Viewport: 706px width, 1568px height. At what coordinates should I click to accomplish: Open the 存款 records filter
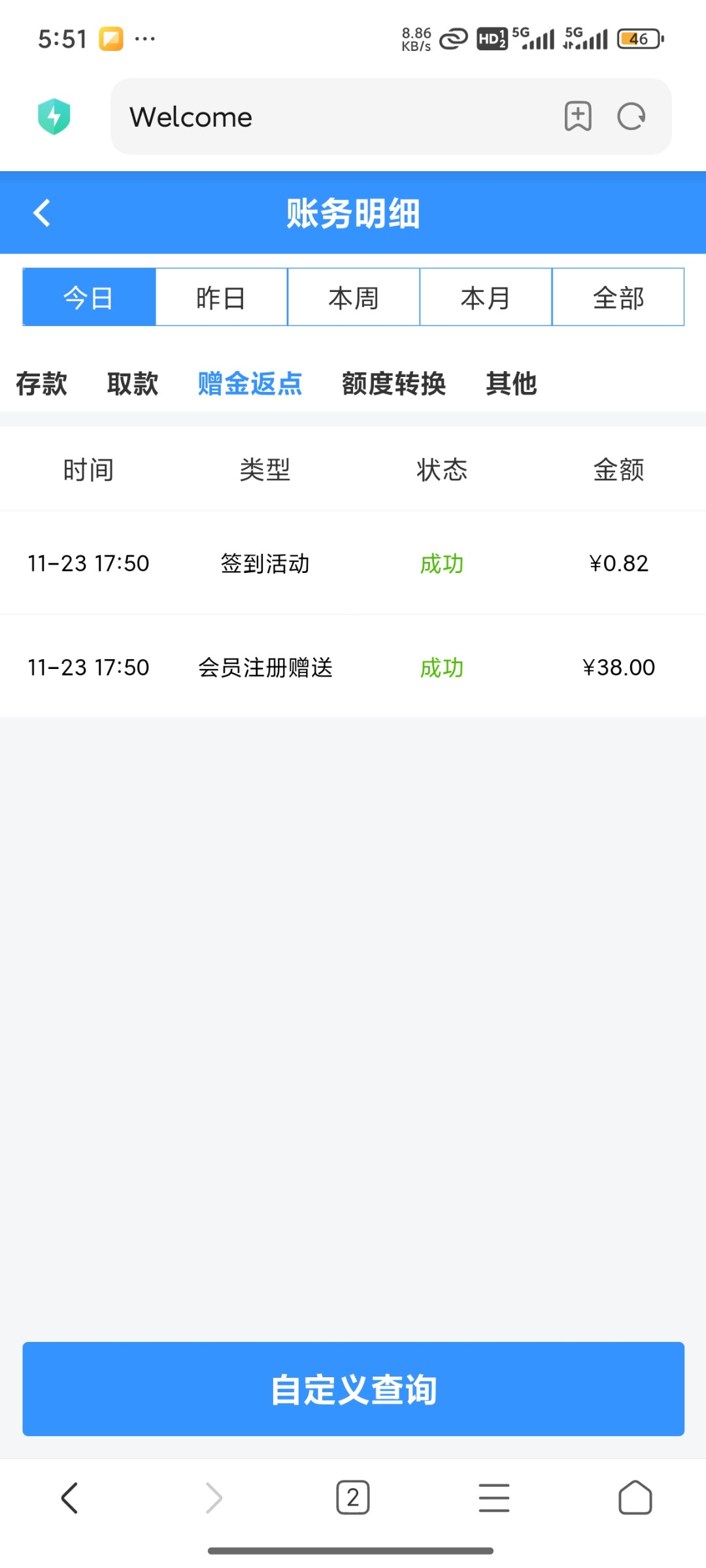41,384
